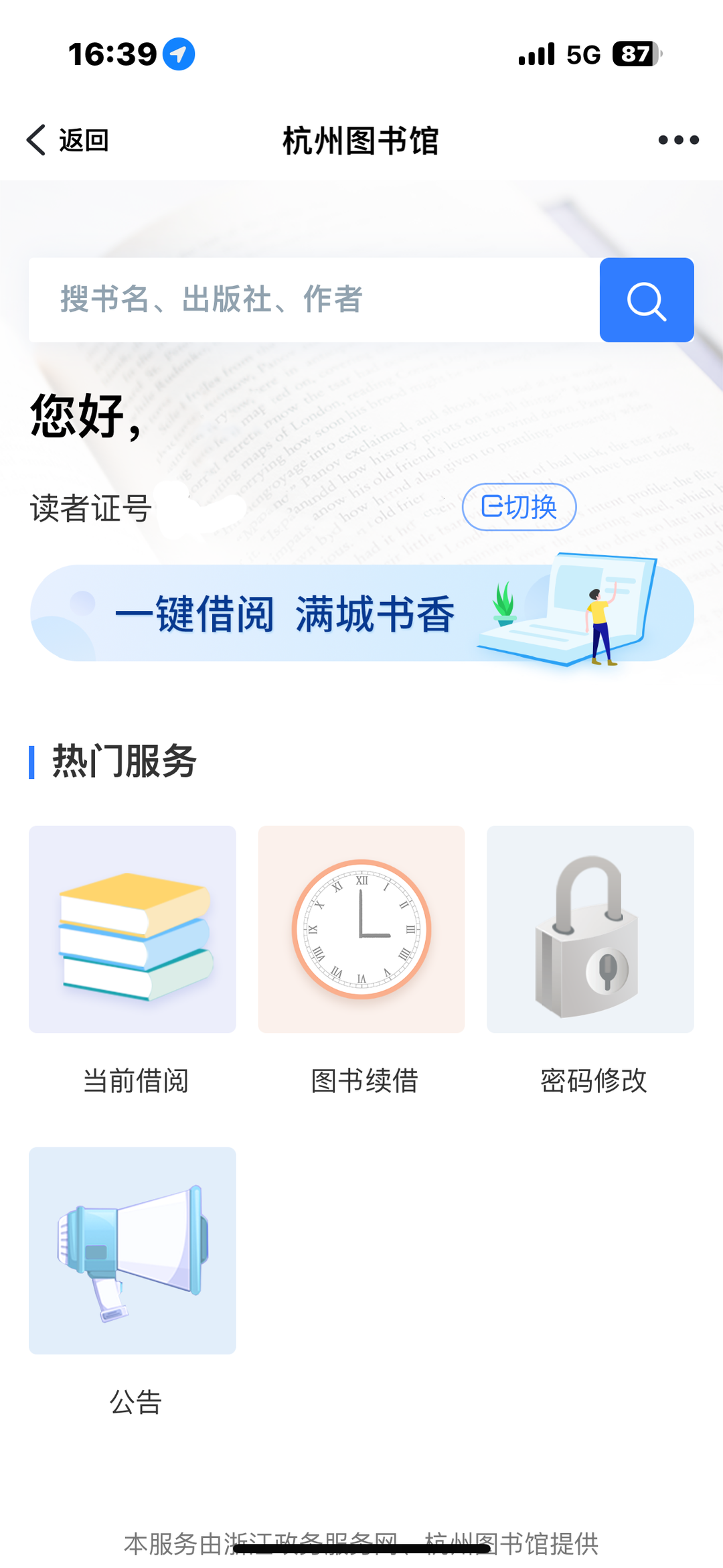This screenshot has width=723, height=1568.
Task: Go back with the 返回 button
Action: [67, 140]
